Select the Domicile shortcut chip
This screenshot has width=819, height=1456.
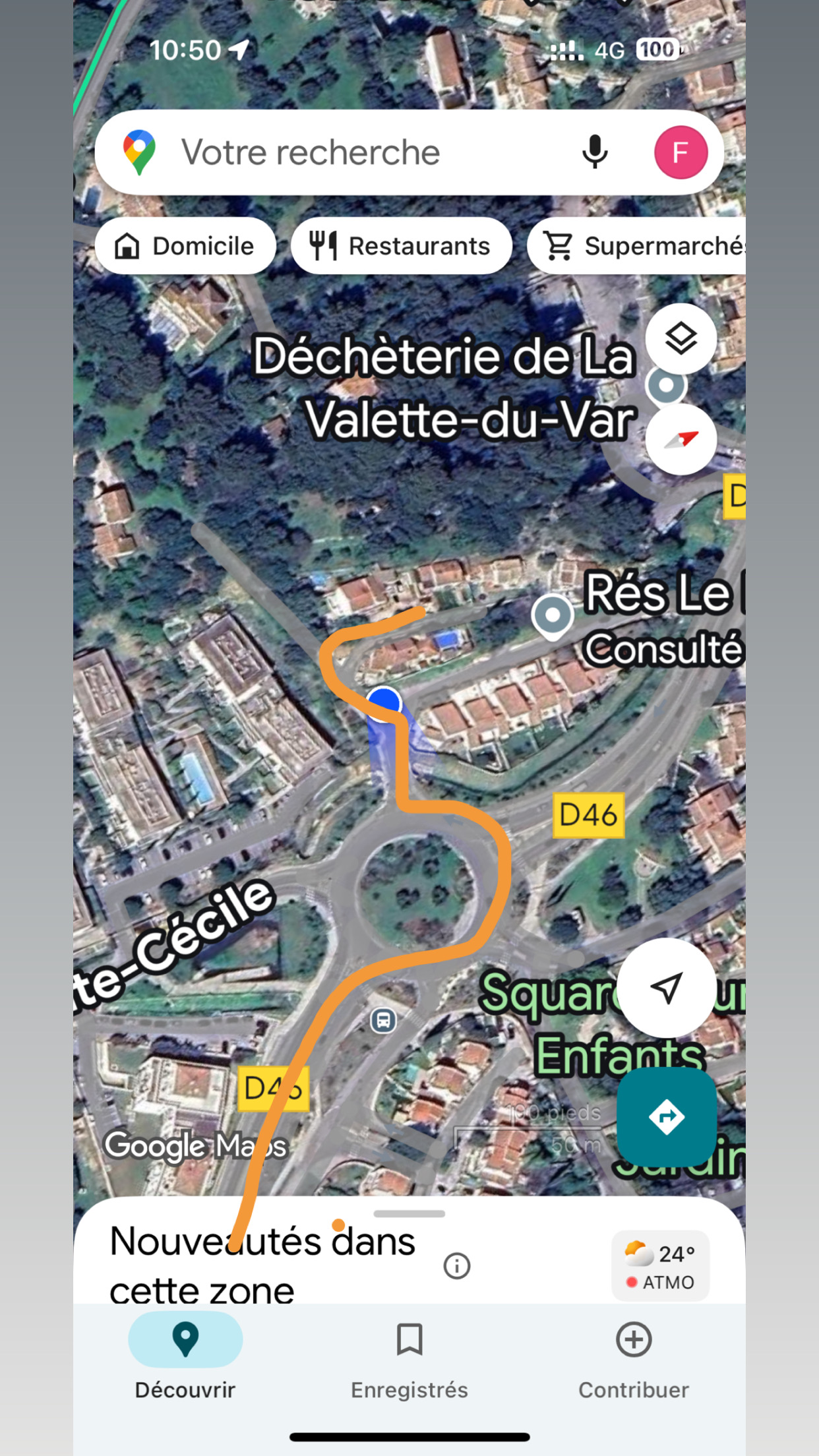coord(185,246)
